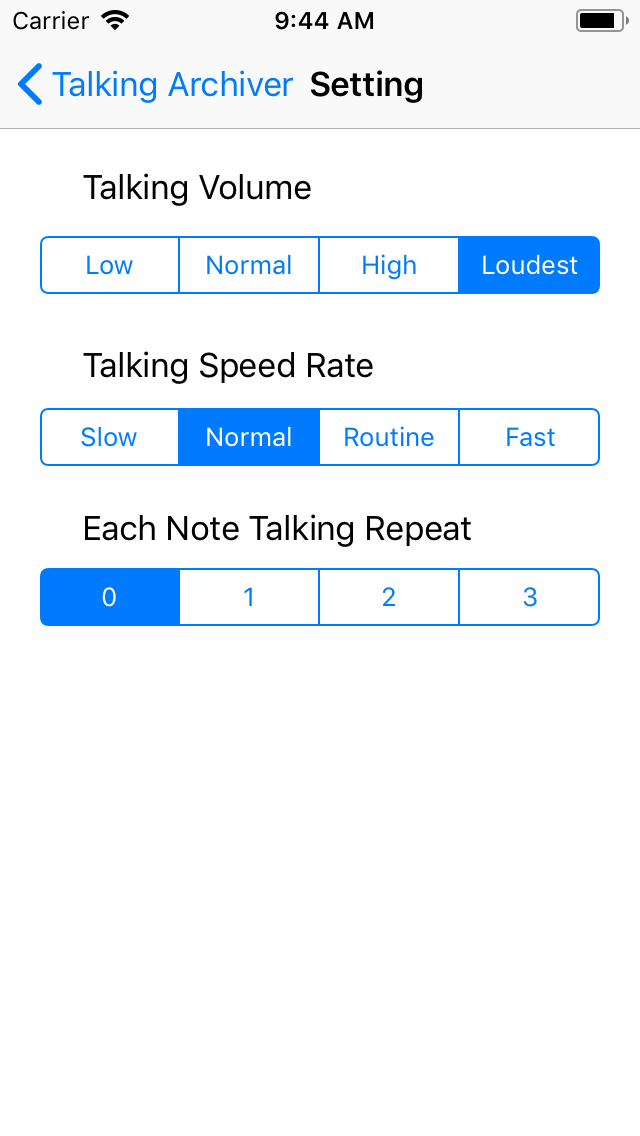
Task: Set Talking Speed Rate to Fast
Action: 529,437
